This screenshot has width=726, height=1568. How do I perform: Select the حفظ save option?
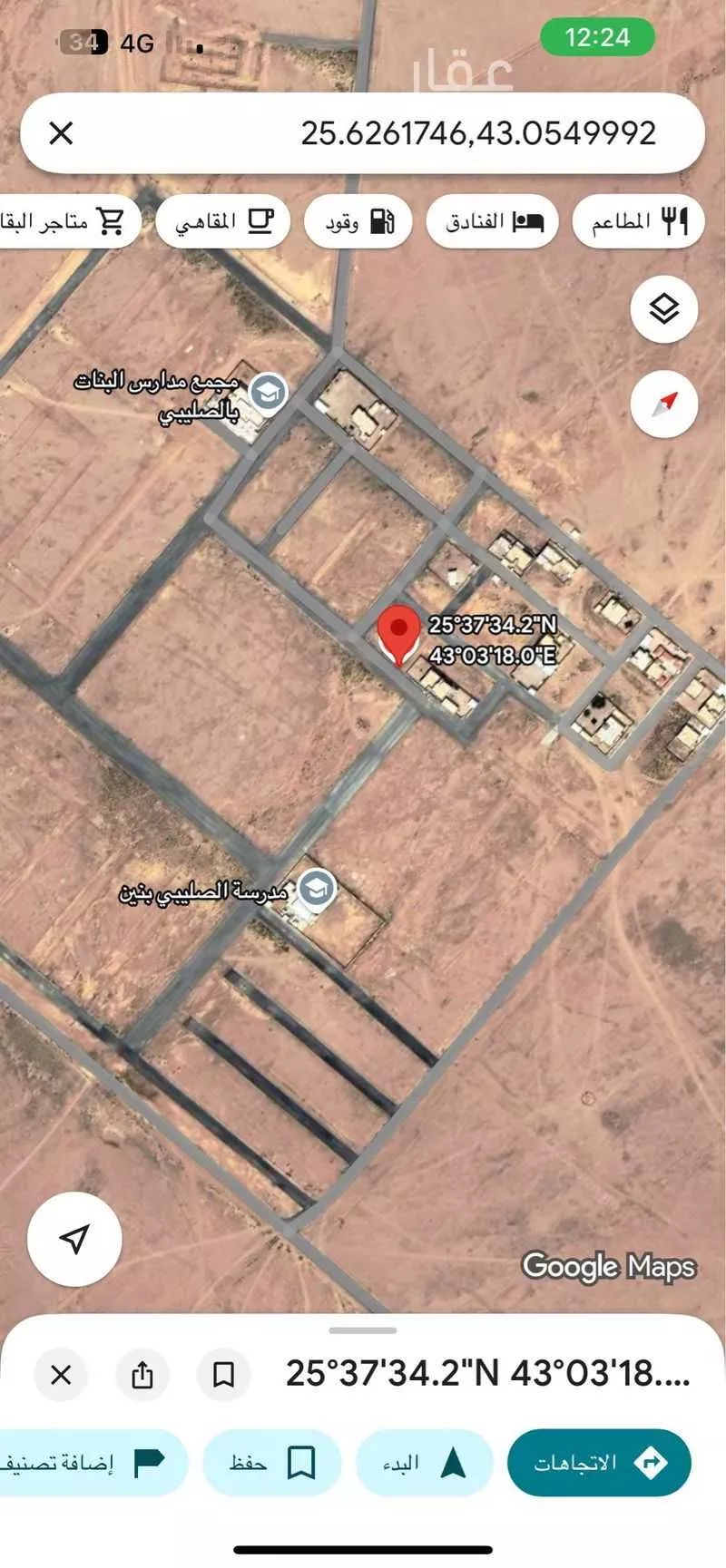pyautogui.click(x=272, y=1462)
